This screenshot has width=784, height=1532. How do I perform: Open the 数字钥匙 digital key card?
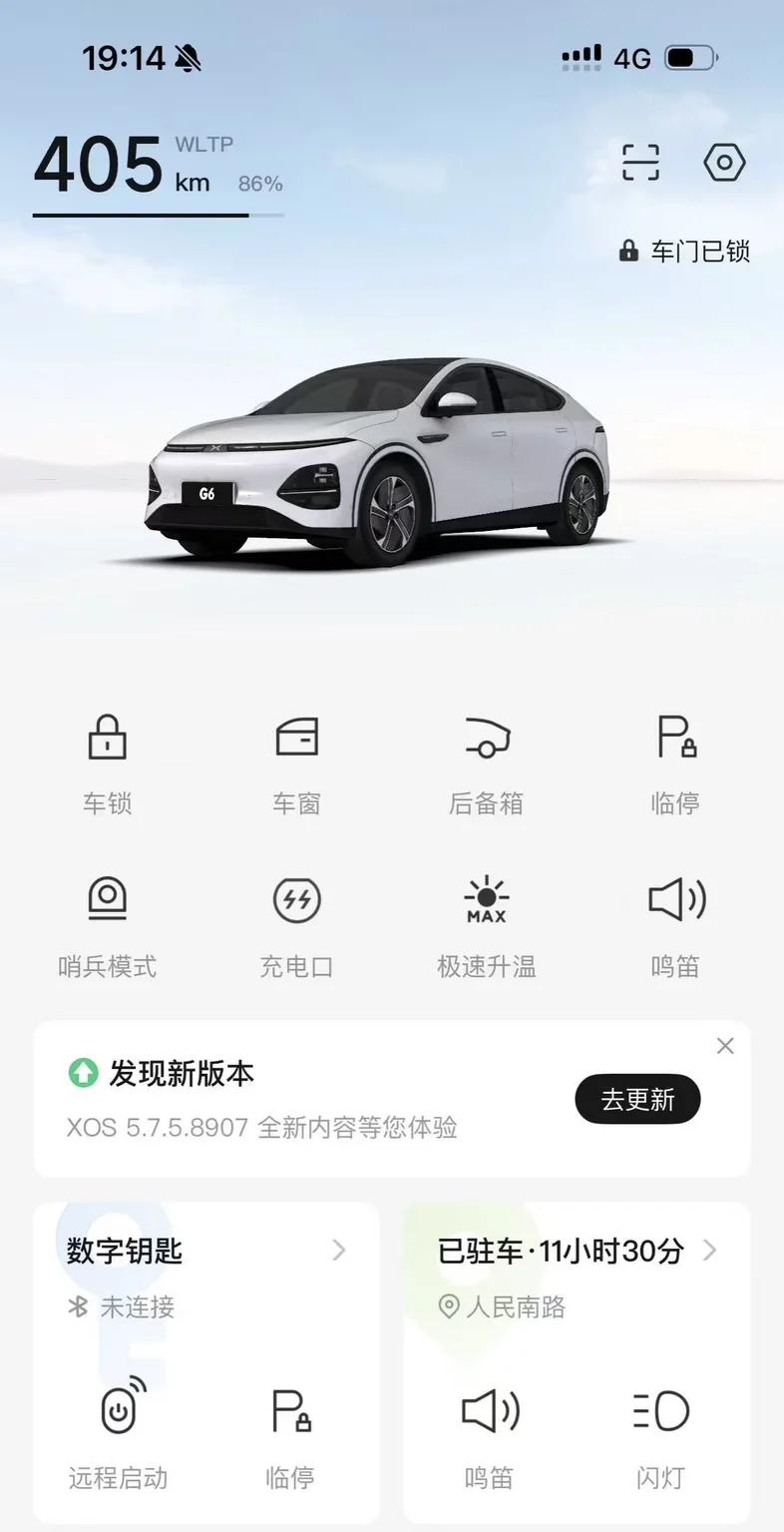206,1251
